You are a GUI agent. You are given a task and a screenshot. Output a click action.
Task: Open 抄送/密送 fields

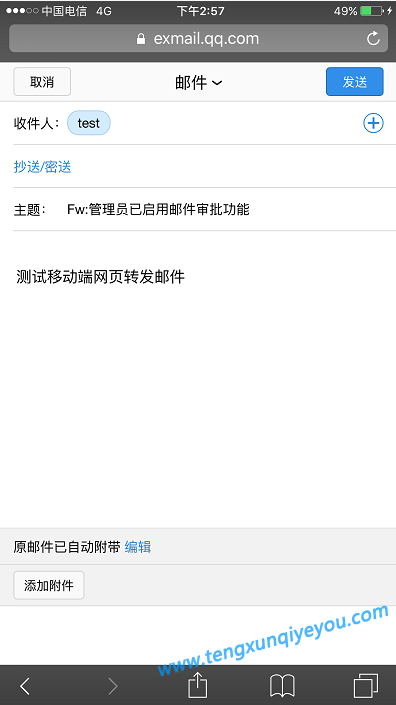[42, 167]
